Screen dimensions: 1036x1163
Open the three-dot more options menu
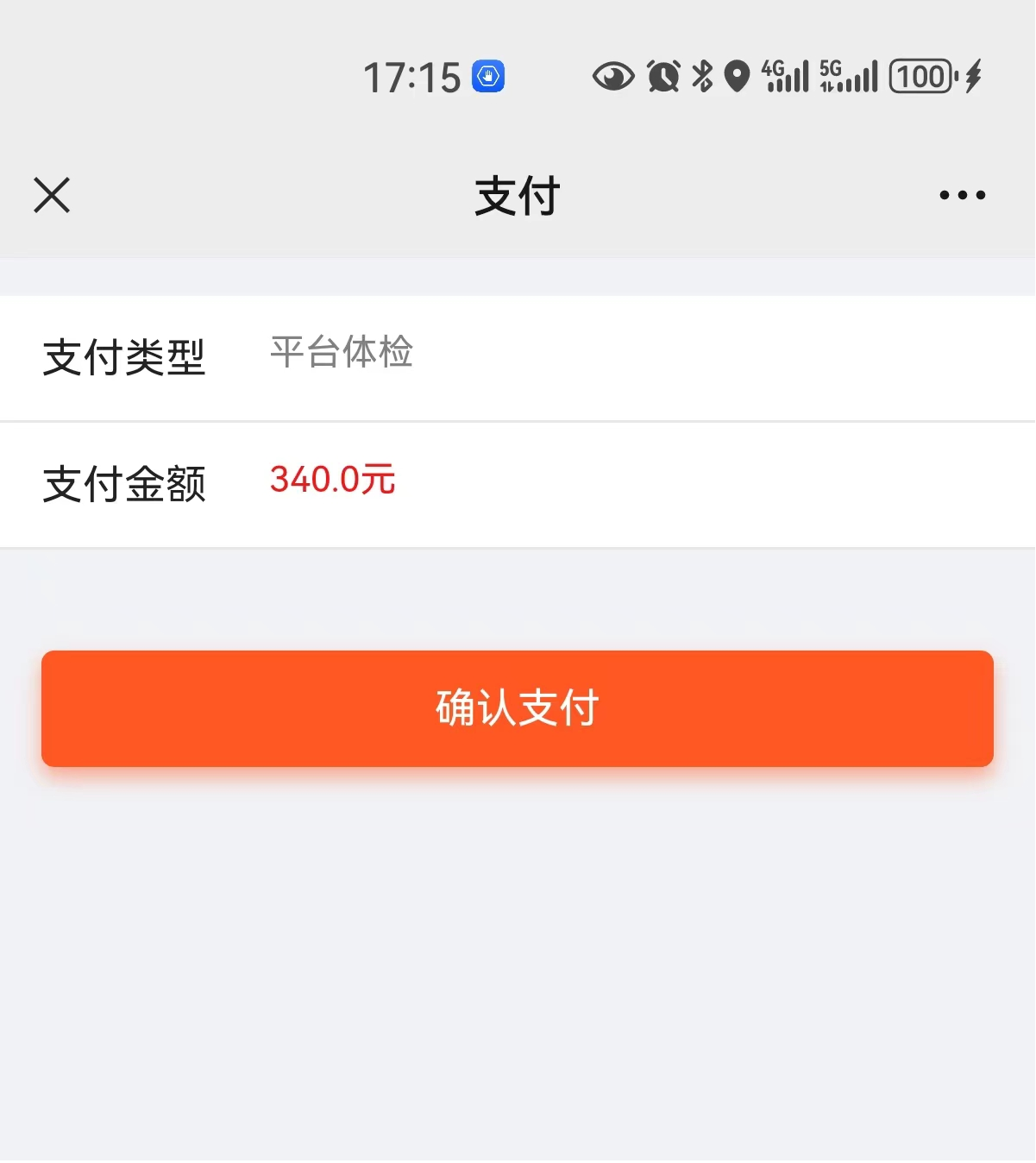(x=962, y=195)
